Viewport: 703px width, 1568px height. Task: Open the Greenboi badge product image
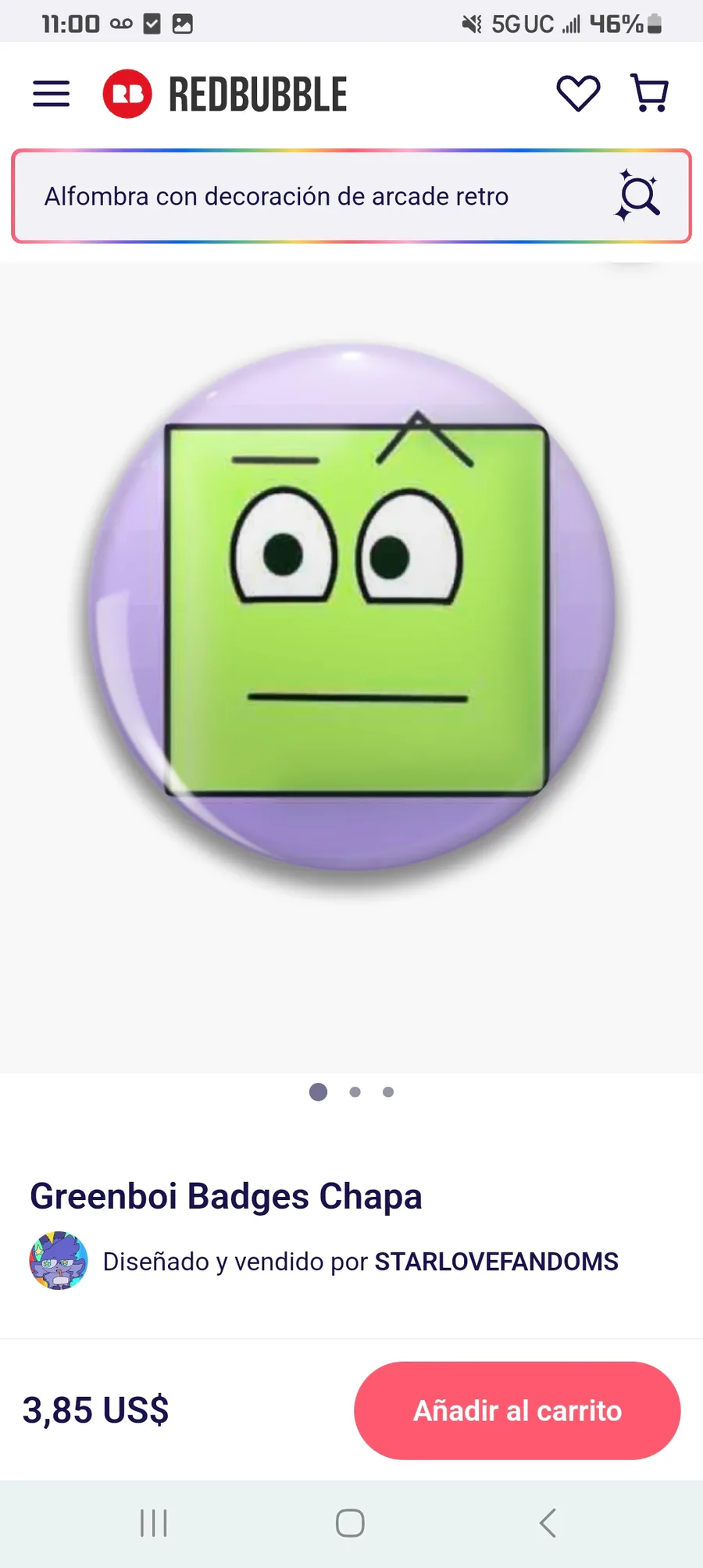pos(351,608)
